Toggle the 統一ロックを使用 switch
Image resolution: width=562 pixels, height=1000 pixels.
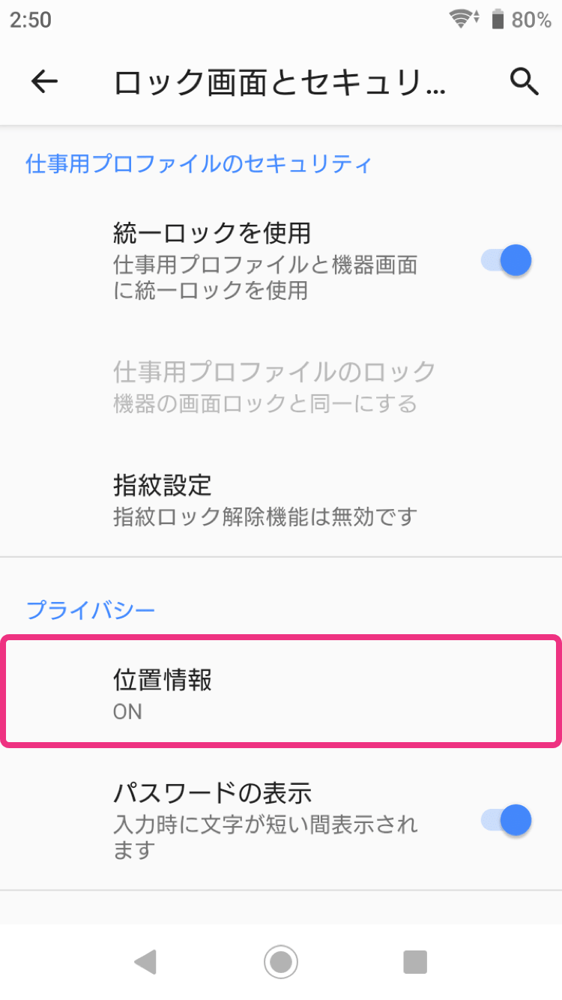pos(507,260)
